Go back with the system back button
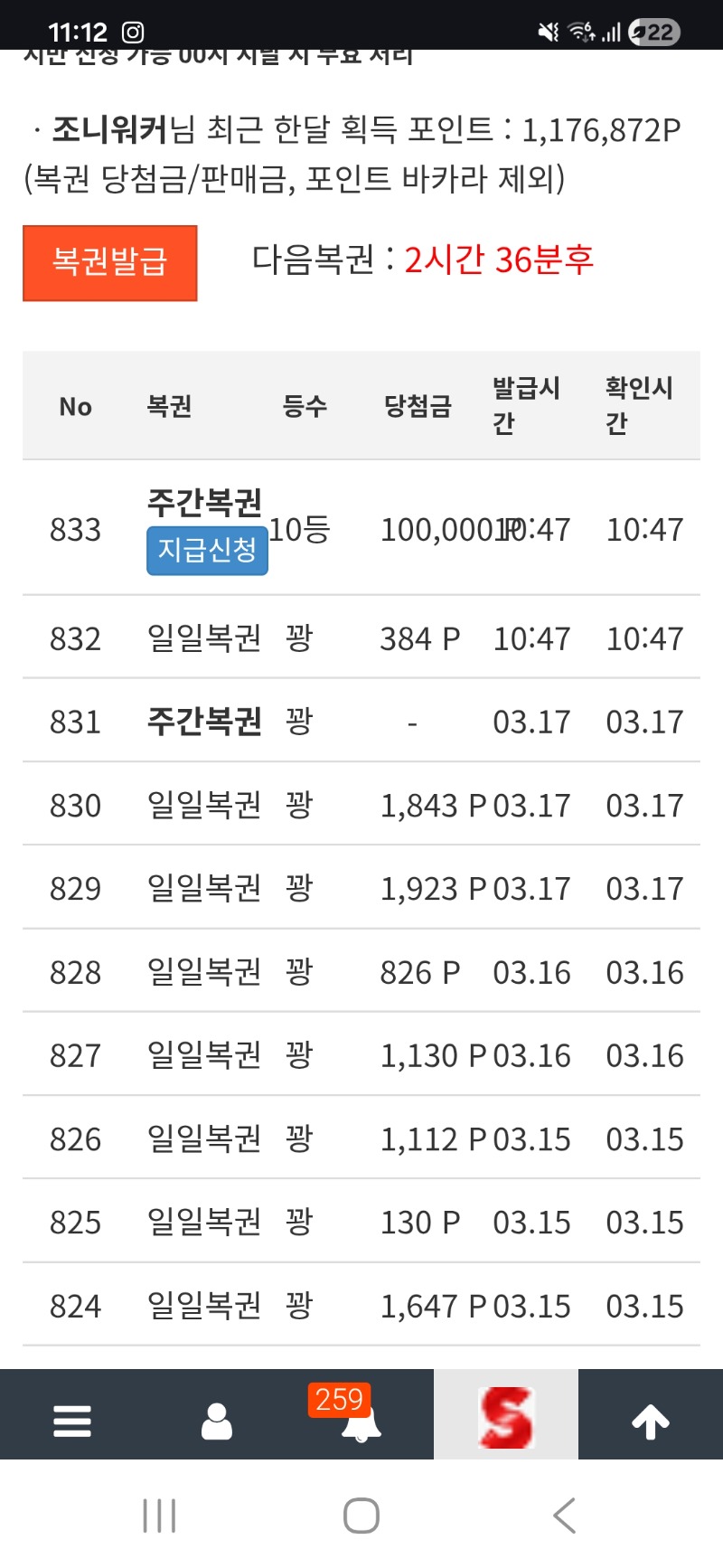This screenshot has width=723, height=1568. pyautogui.click(x=565, y=1515)
